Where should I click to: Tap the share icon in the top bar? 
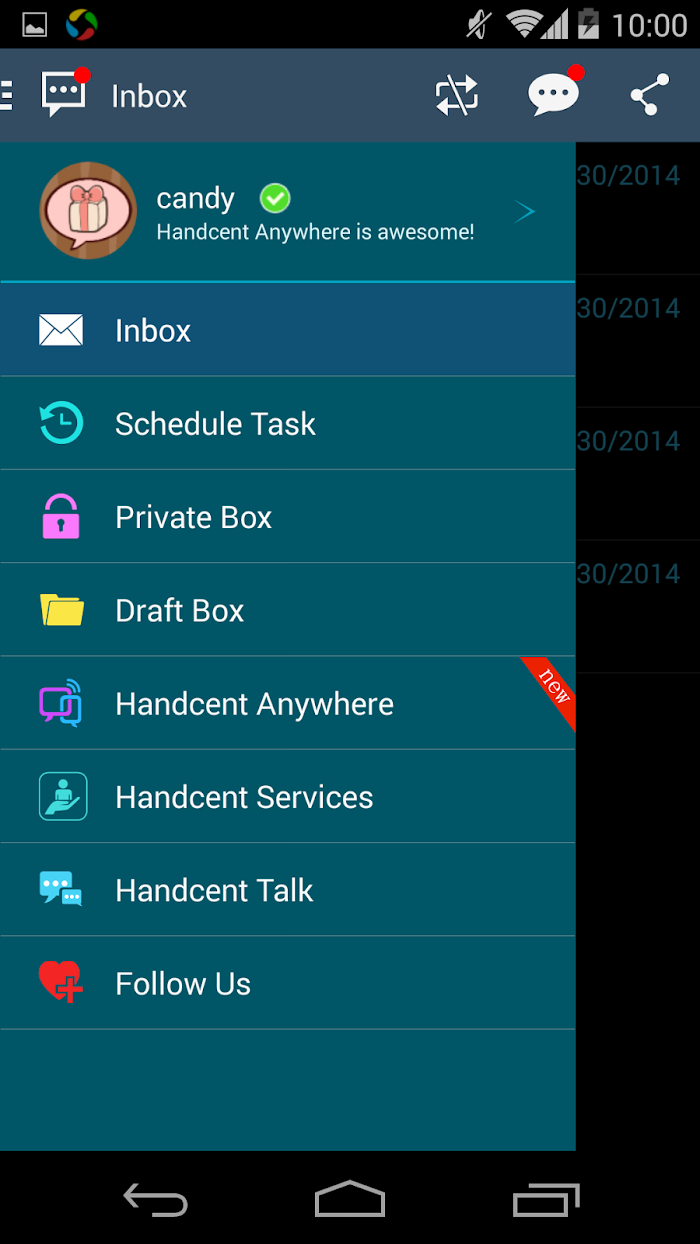click(650, 96)
